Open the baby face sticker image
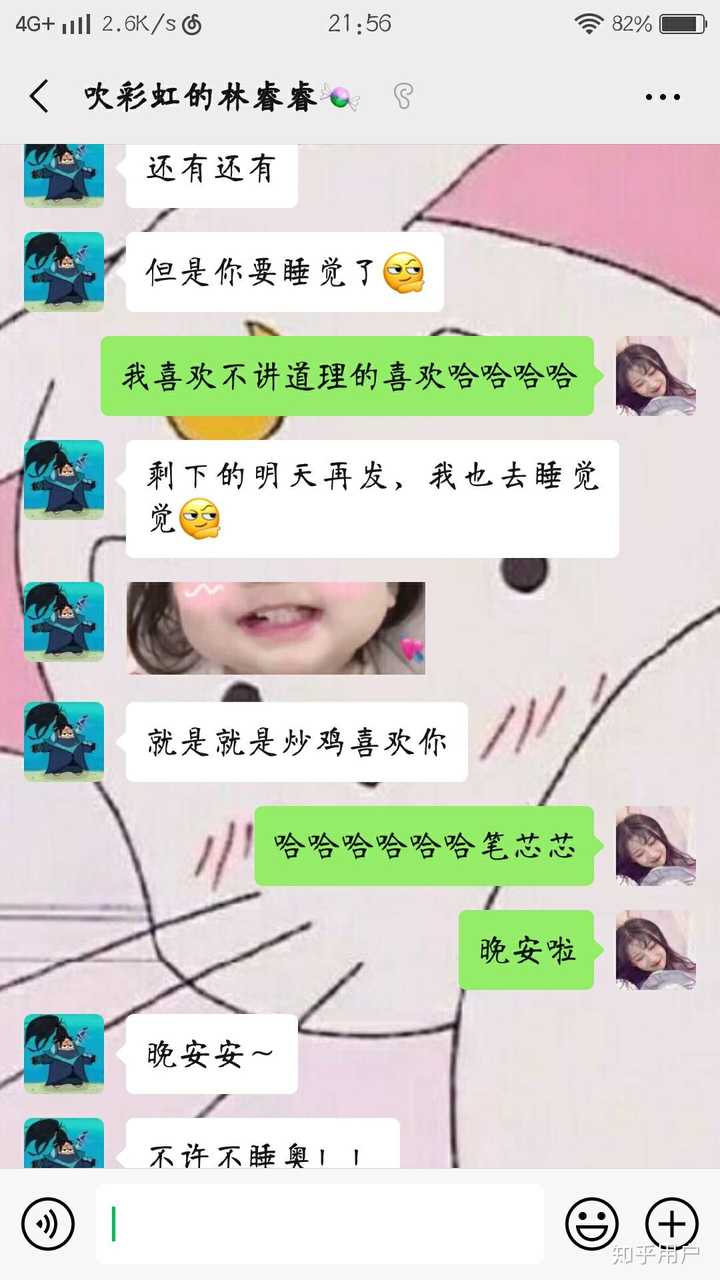This screenshot has width=720, height=1280. coord(276,628)
